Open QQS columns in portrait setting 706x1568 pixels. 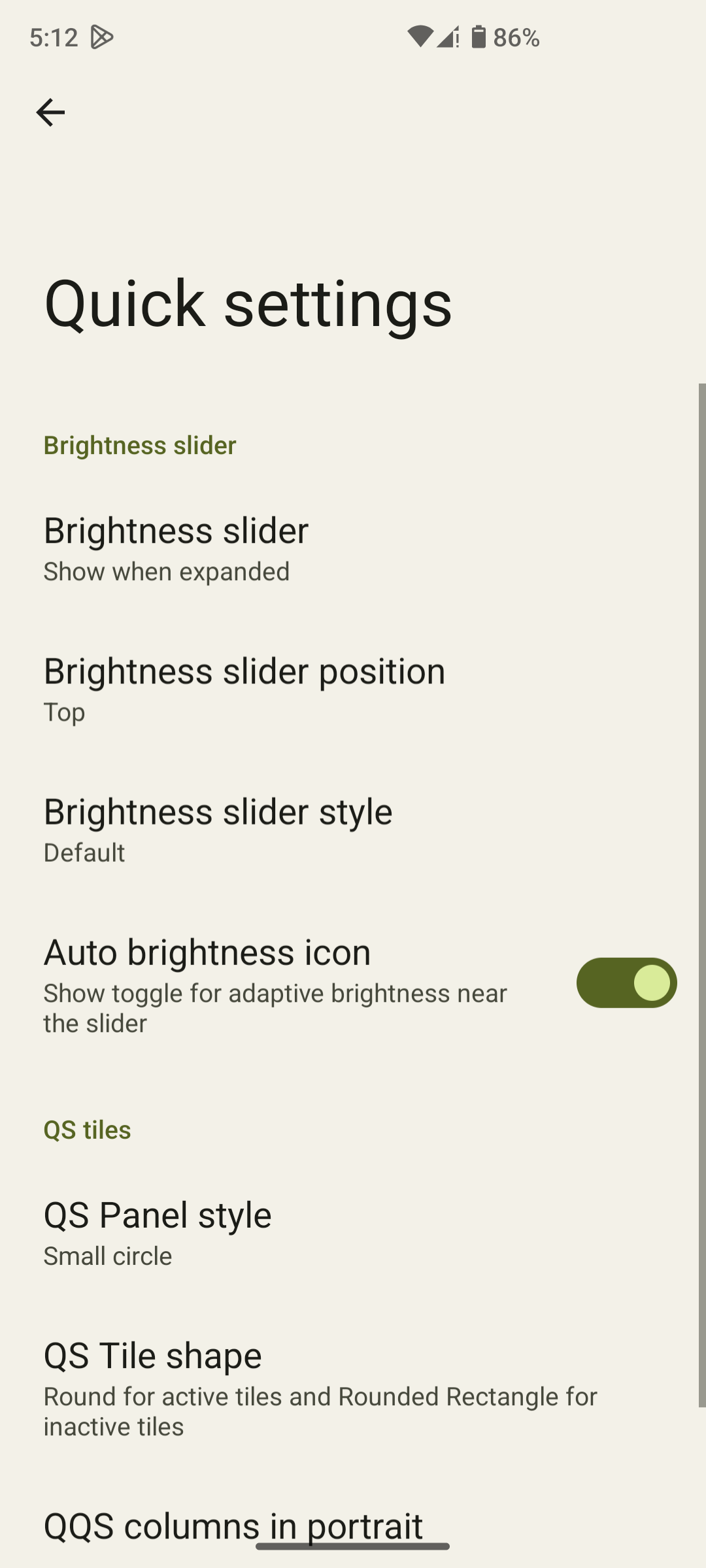pyautogui.click(x=233, y=1526)
